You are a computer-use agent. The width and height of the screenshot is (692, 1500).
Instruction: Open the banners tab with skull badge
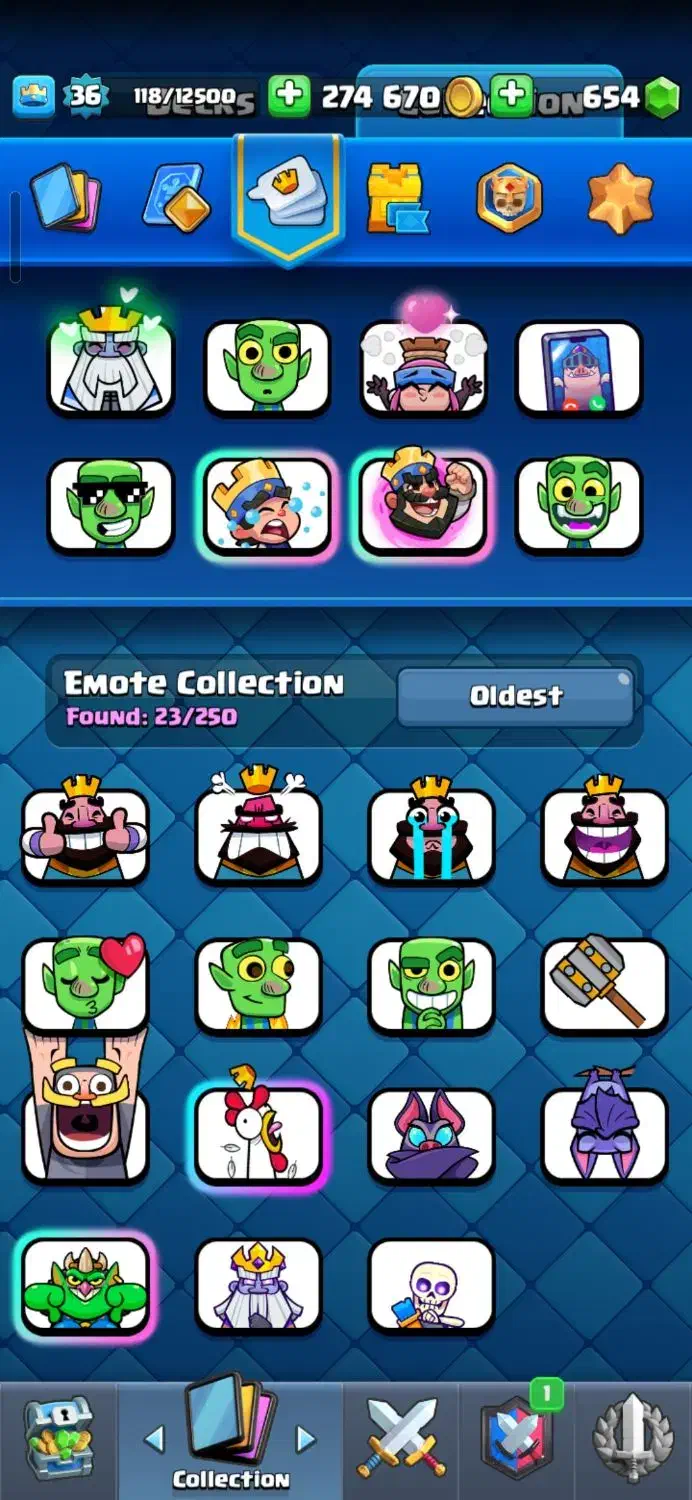(x=509, y=197)
